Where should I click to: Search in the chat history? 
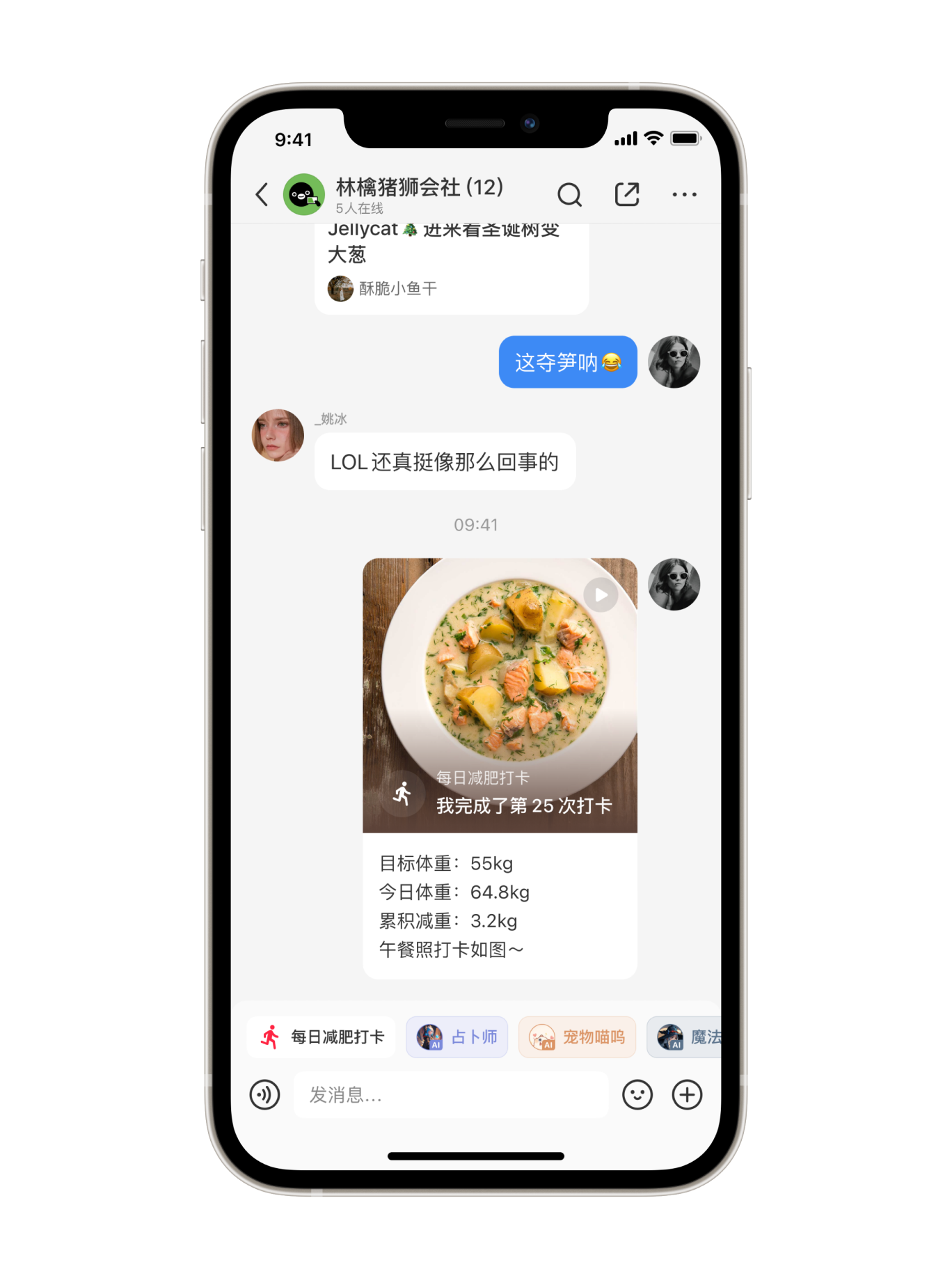coord(569,195)
